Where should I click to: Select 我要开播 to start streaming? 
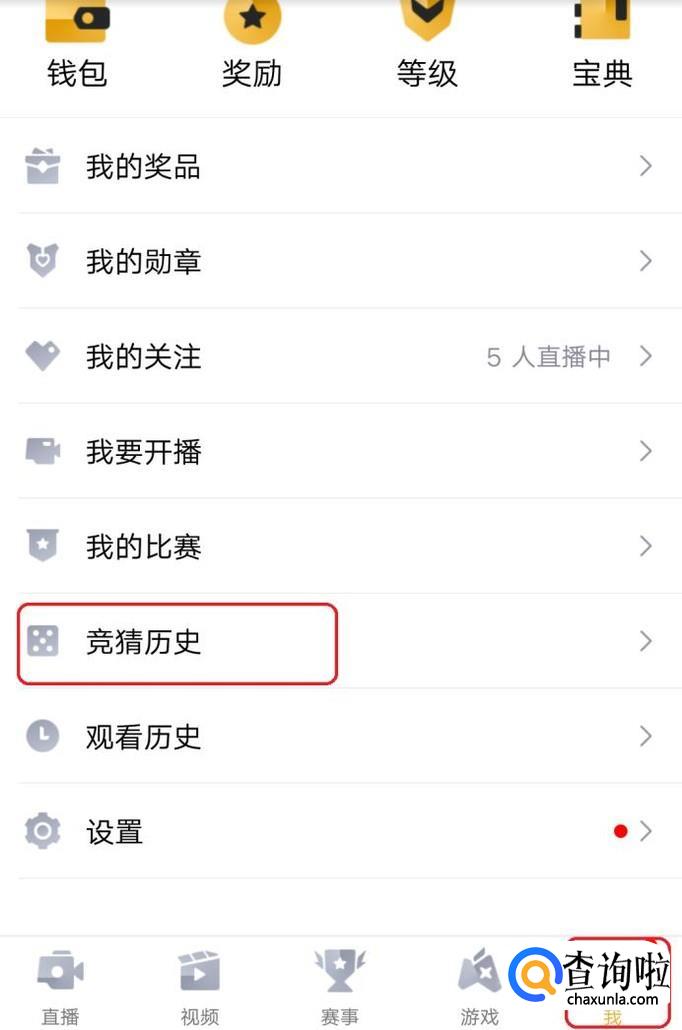coord(340,451)
